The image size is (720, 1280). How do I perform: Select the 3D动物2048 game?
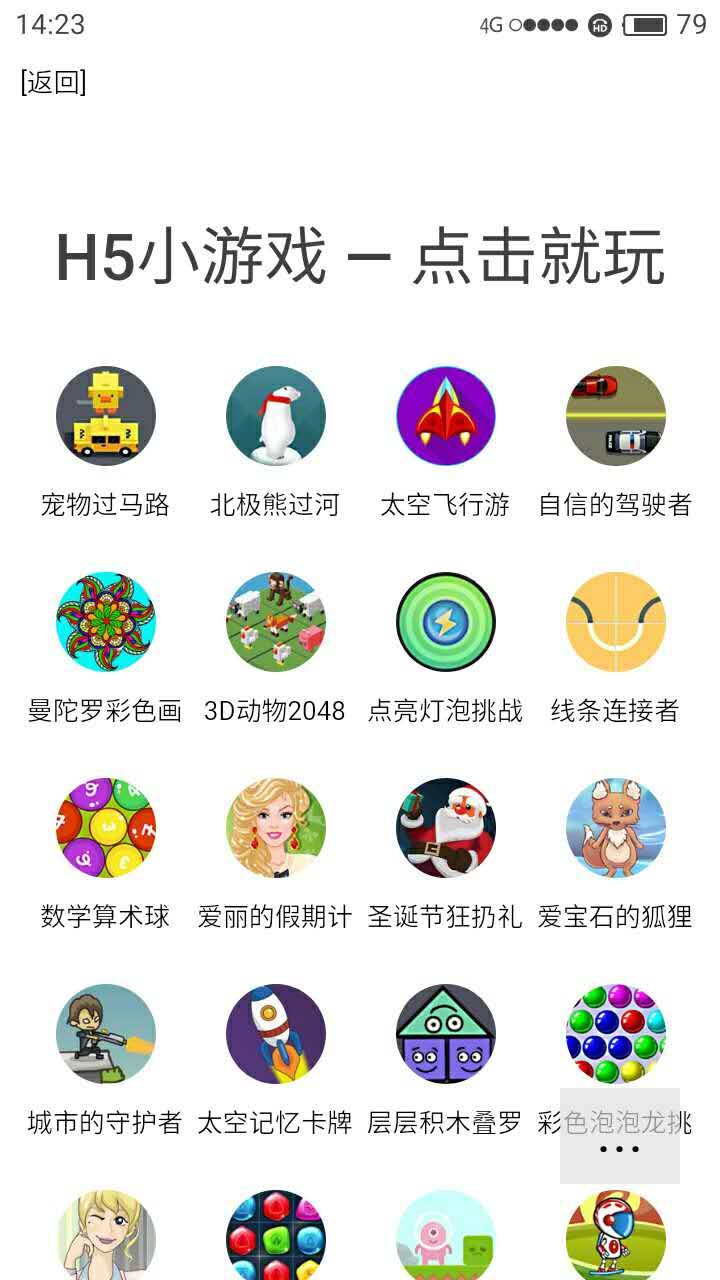(276, 622)
